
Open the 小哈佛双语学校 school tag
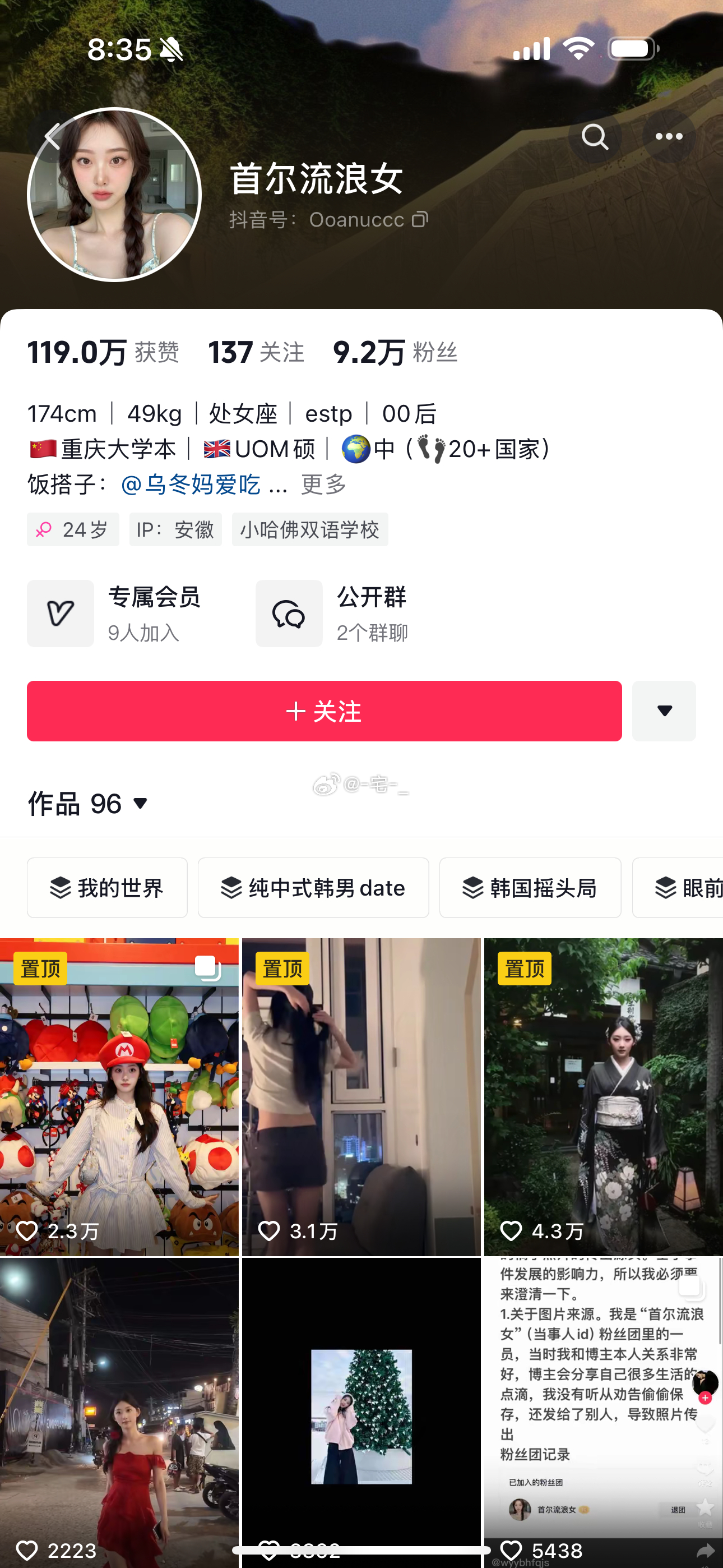point(309,529)
